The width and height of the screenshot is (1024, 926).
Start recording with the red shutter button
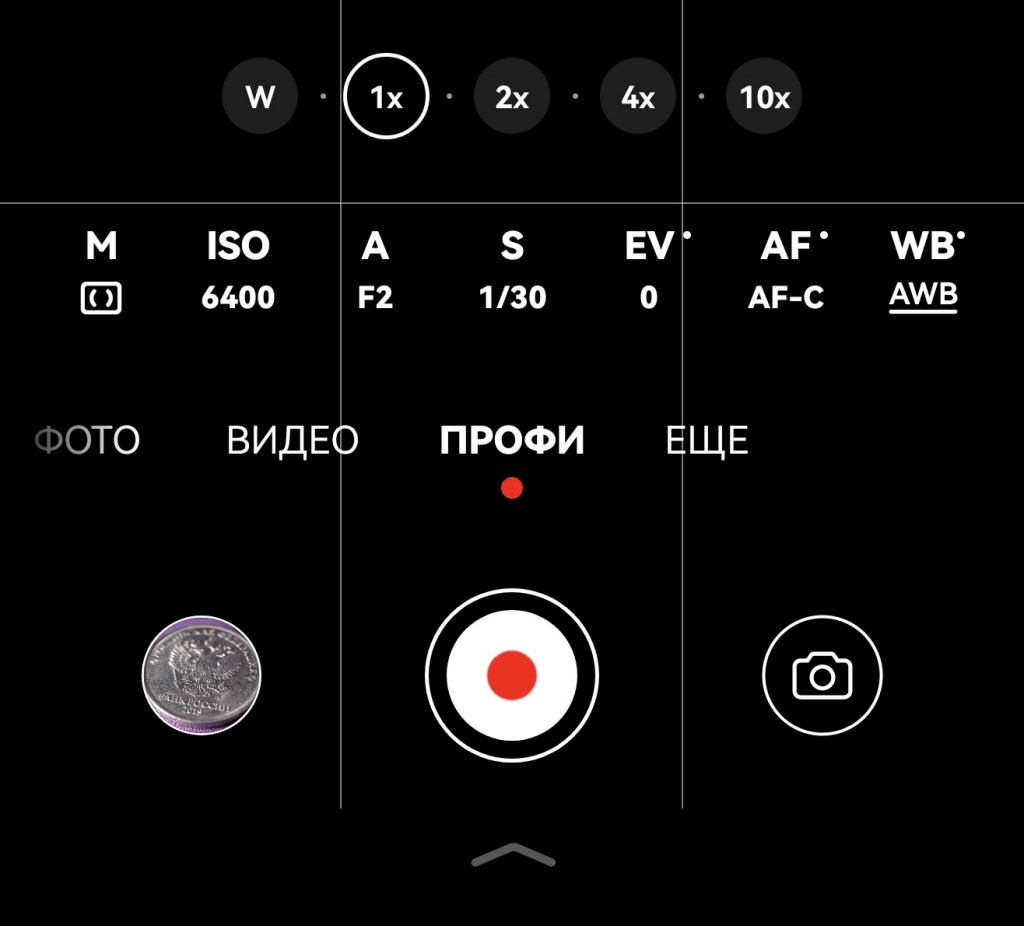(x=512, y=676)
